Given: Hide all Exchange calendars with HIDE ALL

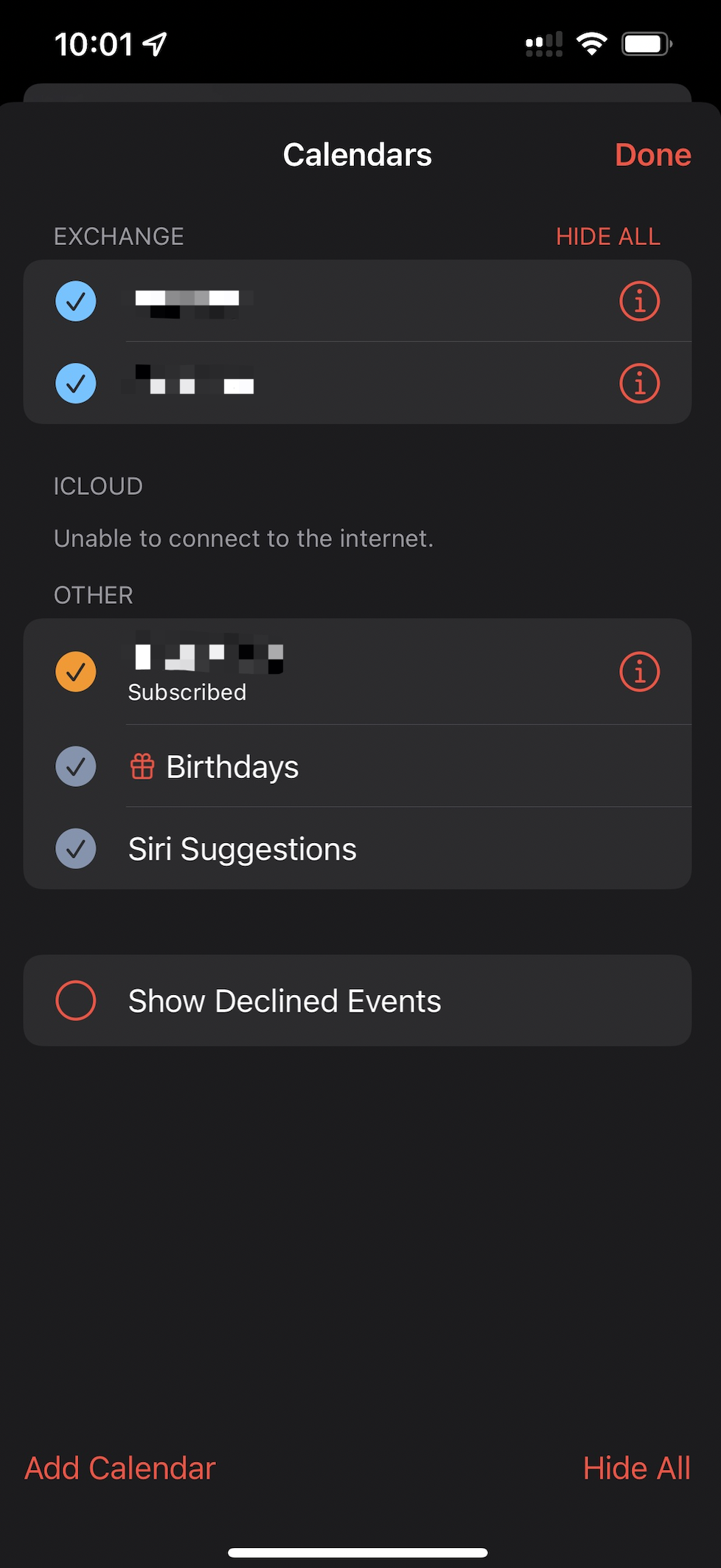Looking at the screenshot, I should point(608,237).
